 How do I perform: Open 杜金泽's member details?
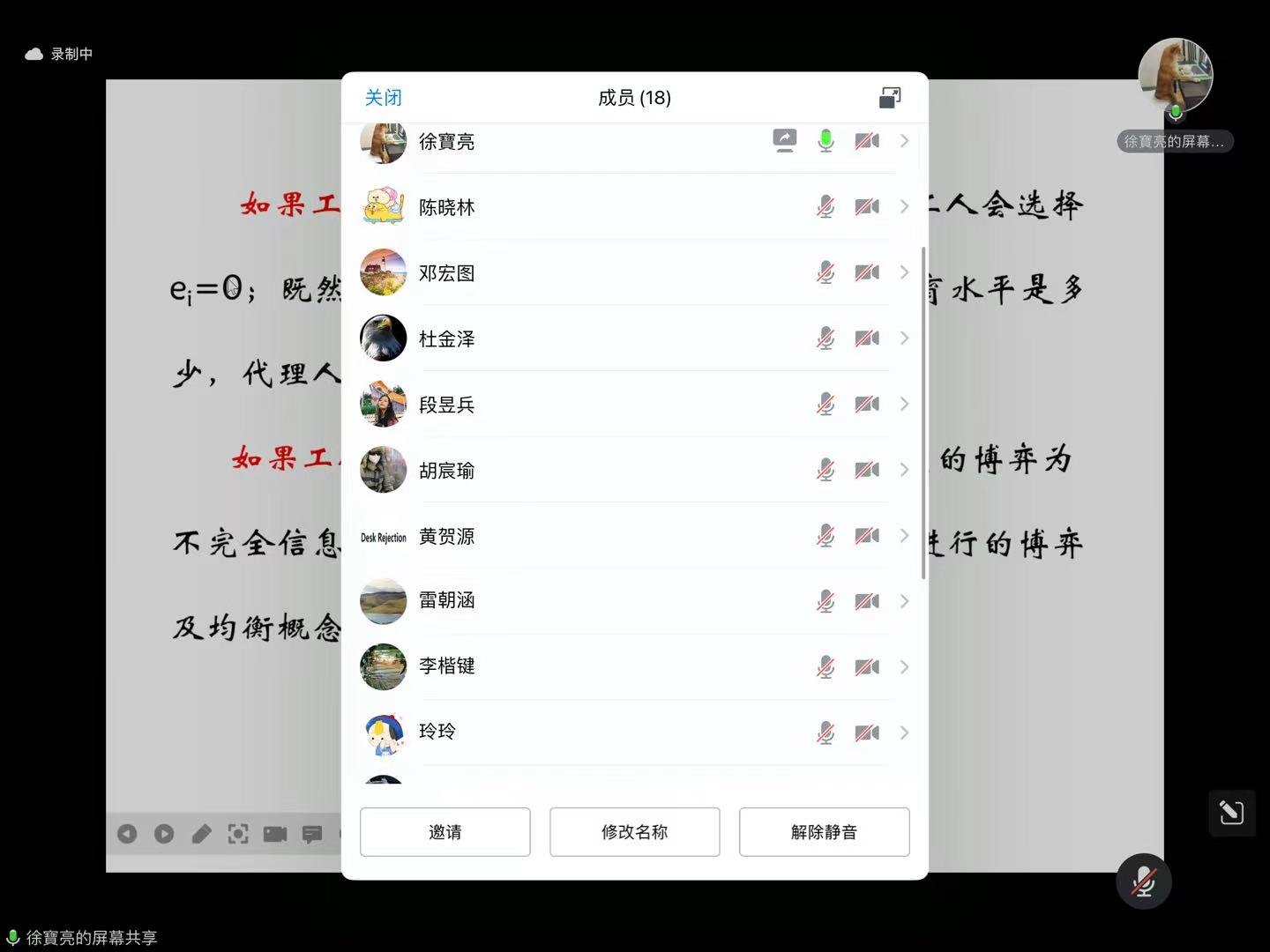[x=634, y=338]
